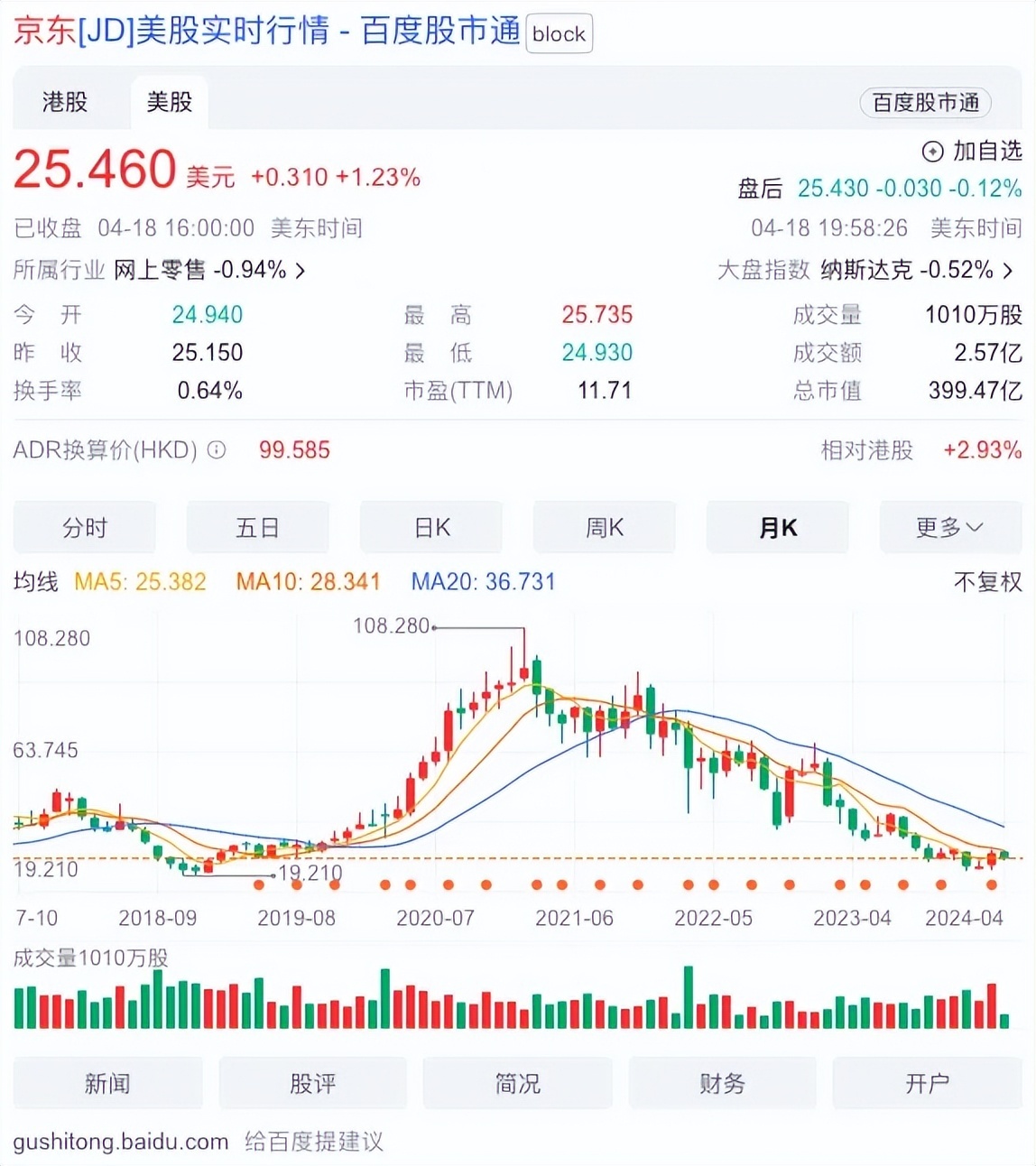Open the 新闻 section
The height and width of the screenshot is (1166, 1036).
[x=108, y=1083]
